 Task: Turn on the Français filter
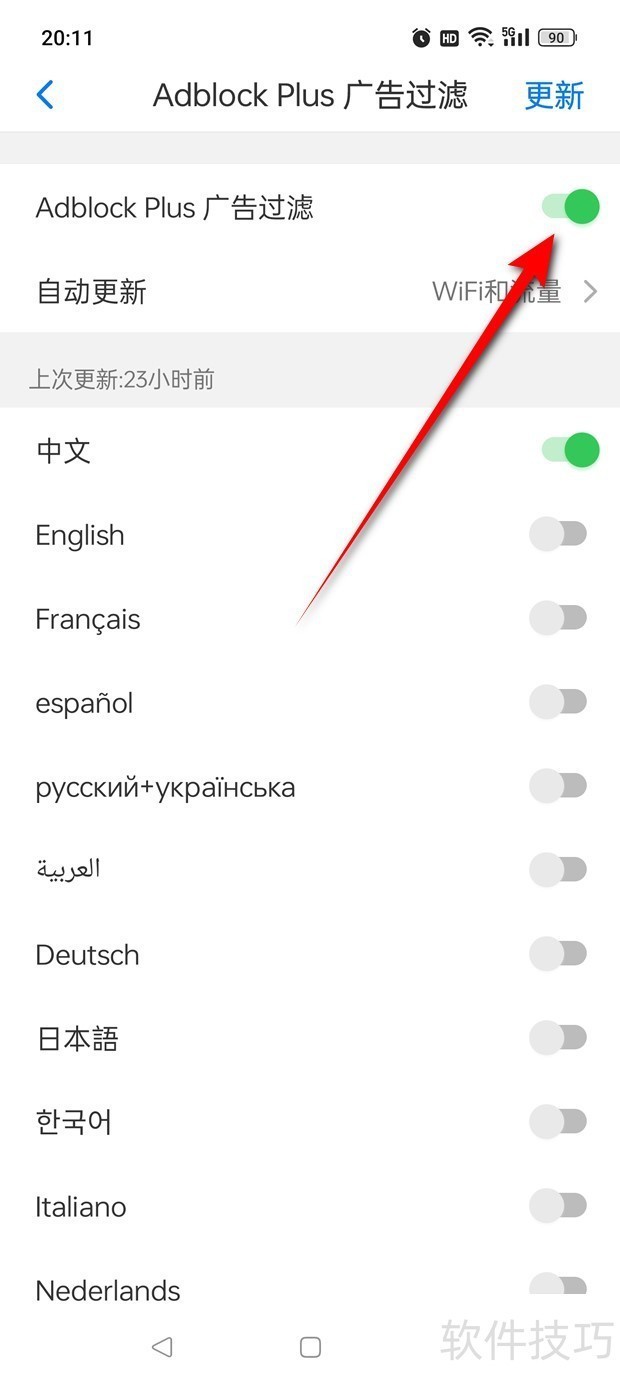[x=558, y=619]
